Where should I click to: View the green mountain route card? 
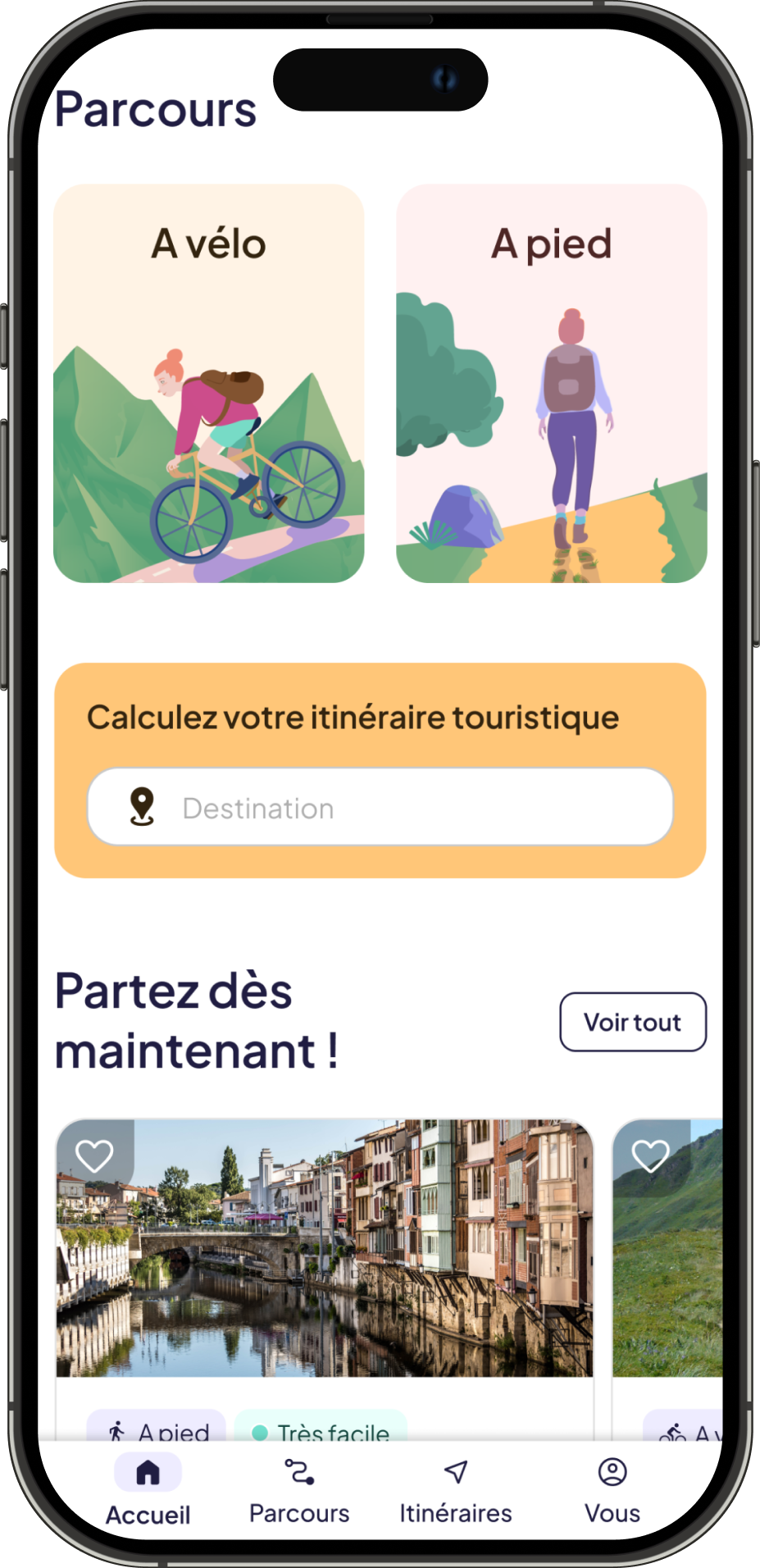(x=669, y=1263)
